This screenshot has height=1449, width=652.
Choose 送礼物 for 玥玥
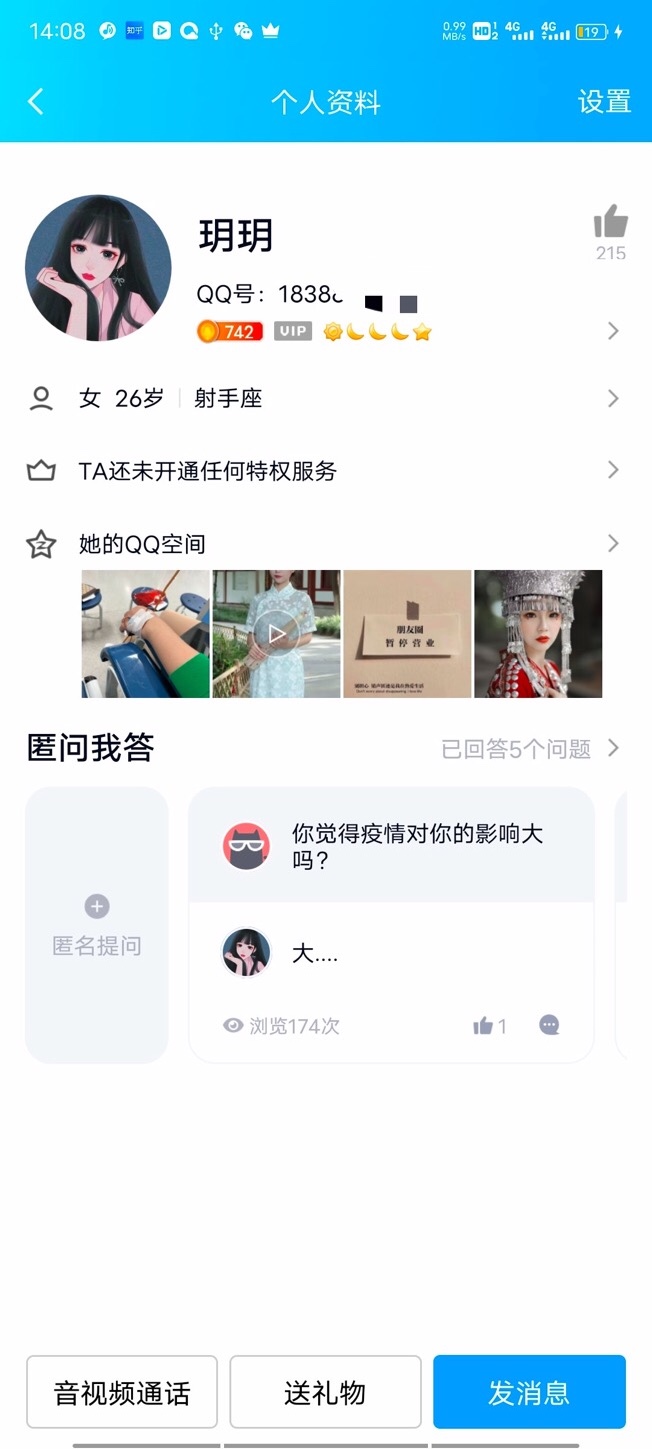tap(325, 1392)
